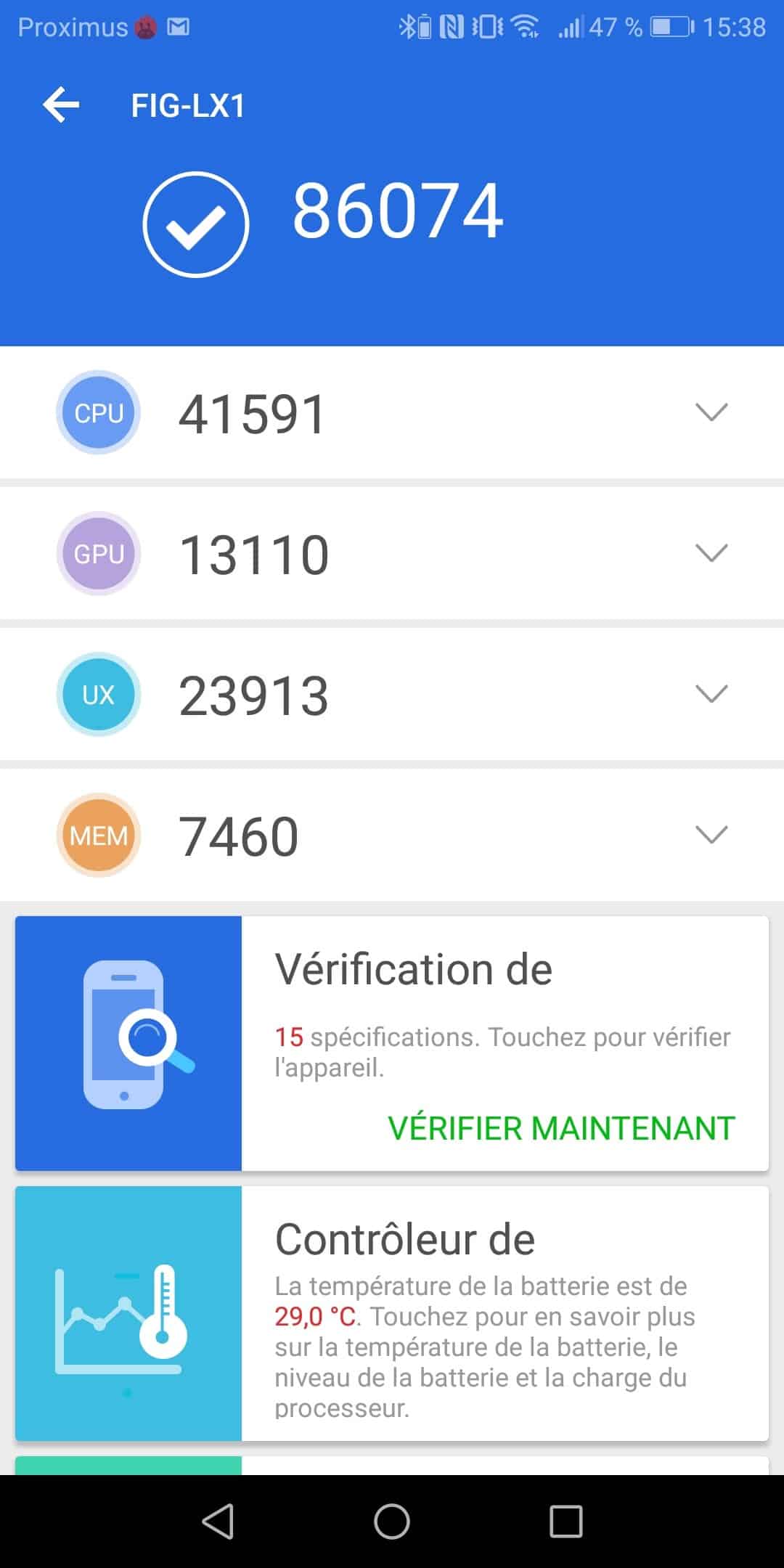Expand the MEM score details
This screenshot has height=1568, width=784.
click(x=711, y=835)
